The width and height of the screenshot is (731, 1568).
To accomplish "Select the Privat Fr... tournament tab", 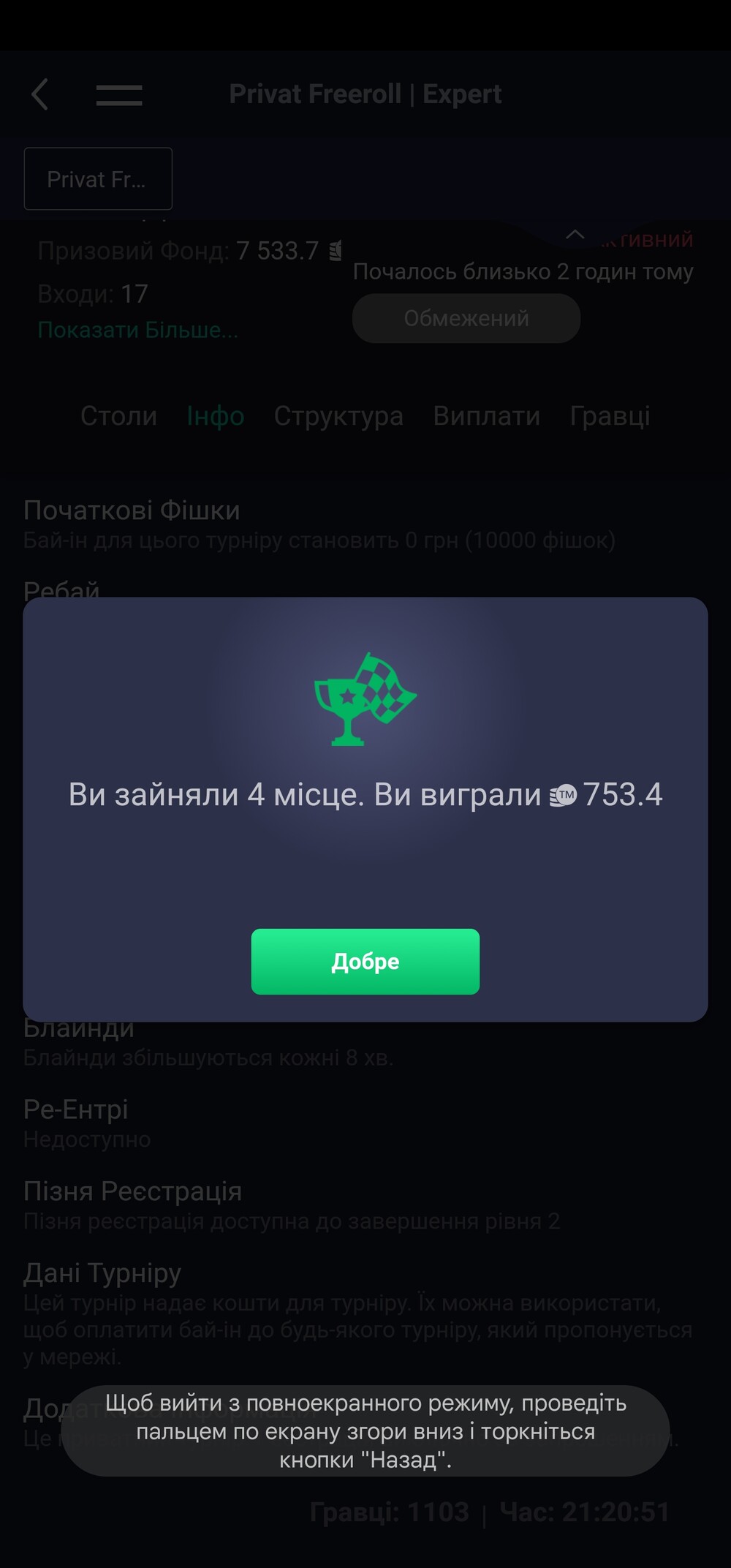I will pos(98,178).
